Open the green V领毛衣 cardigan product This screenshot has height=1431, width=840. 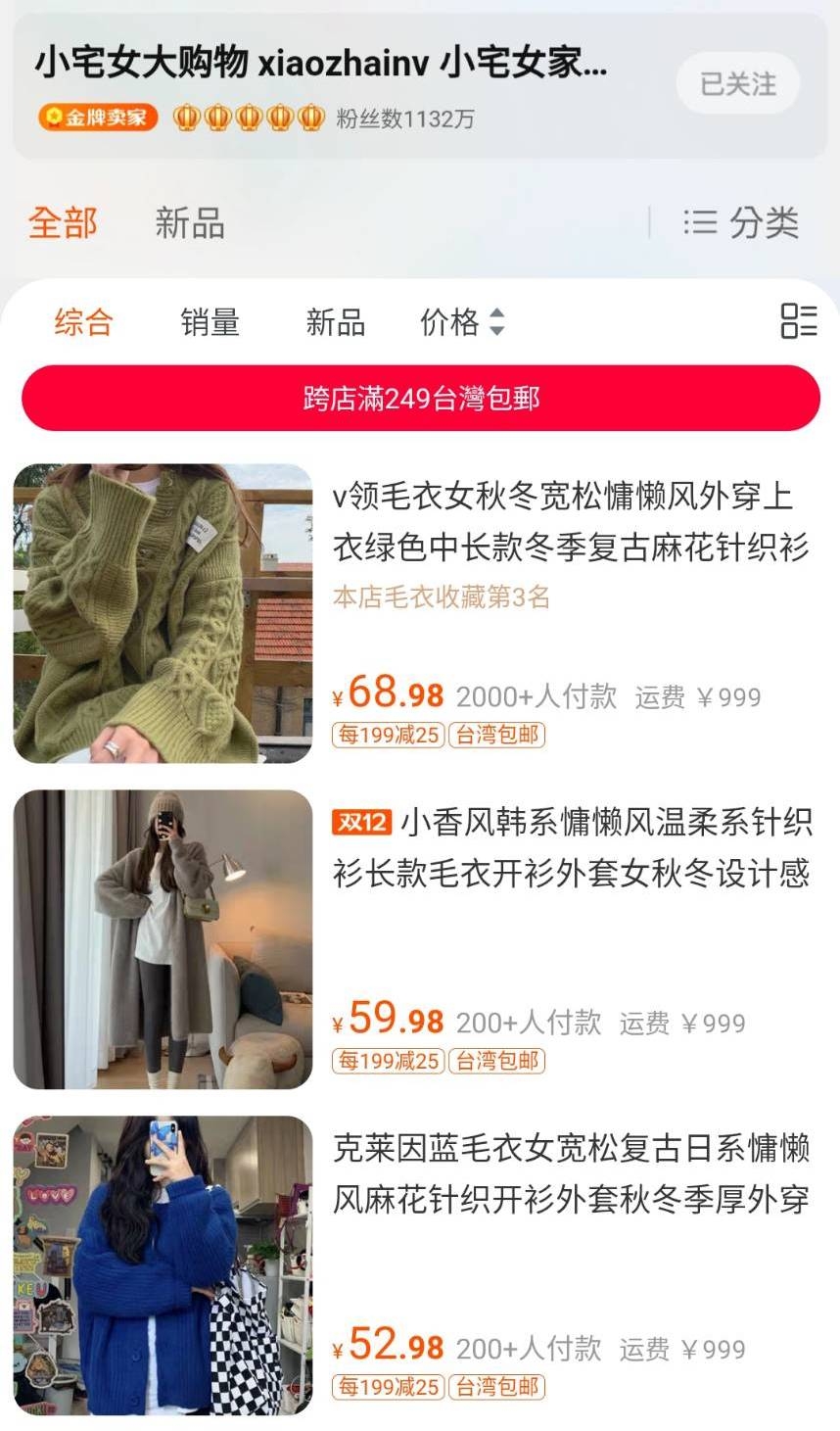[571, 522]
